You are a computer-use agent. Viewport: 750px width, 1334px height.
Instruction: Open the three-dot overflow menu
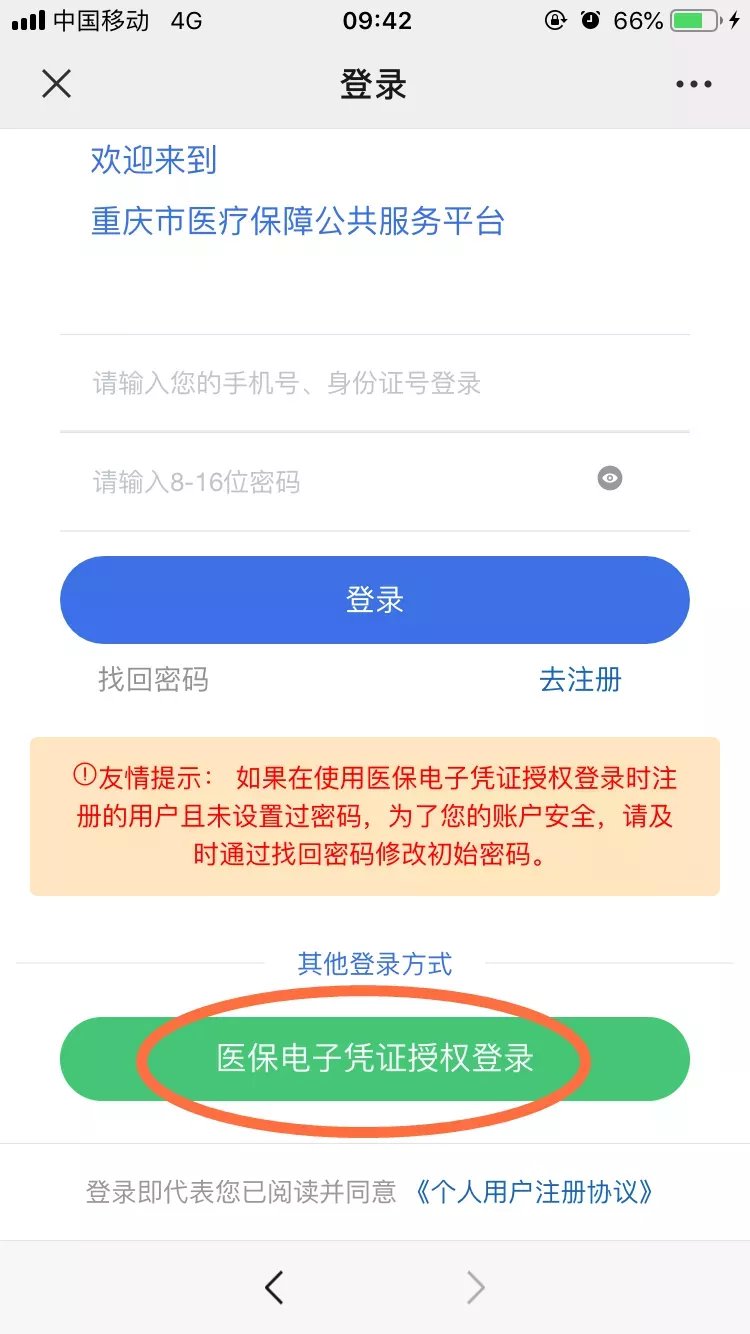[x=693, y=85]
